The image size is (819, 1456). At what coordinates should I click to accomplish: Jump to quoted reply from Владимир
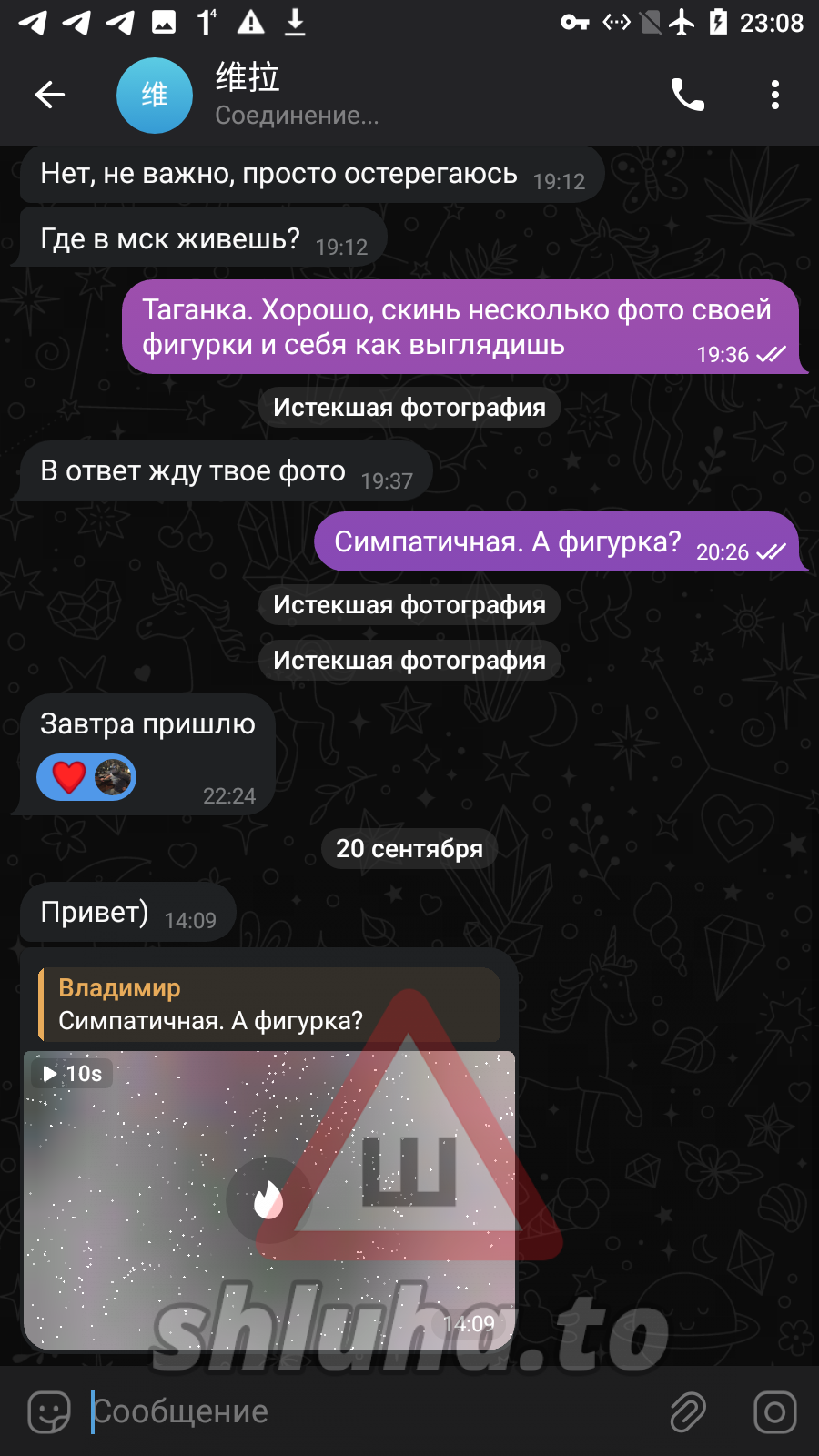click(x=268, y=1005)
